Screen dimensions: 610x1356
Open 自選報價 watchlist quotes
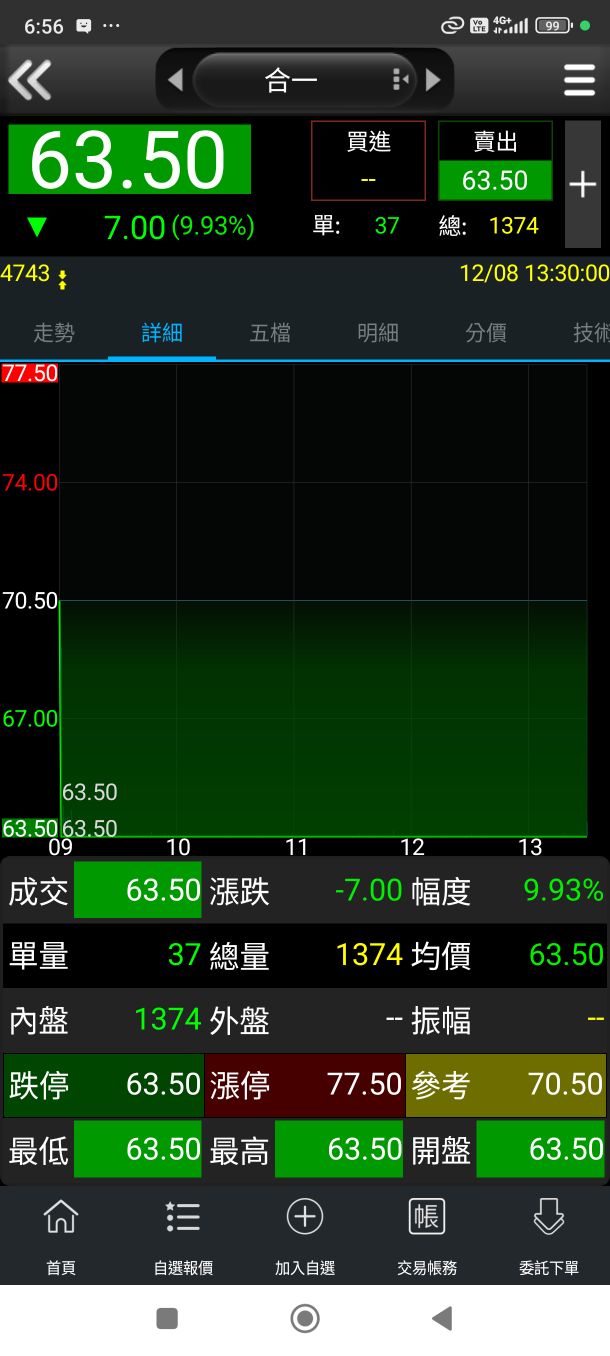(183, 1236)
